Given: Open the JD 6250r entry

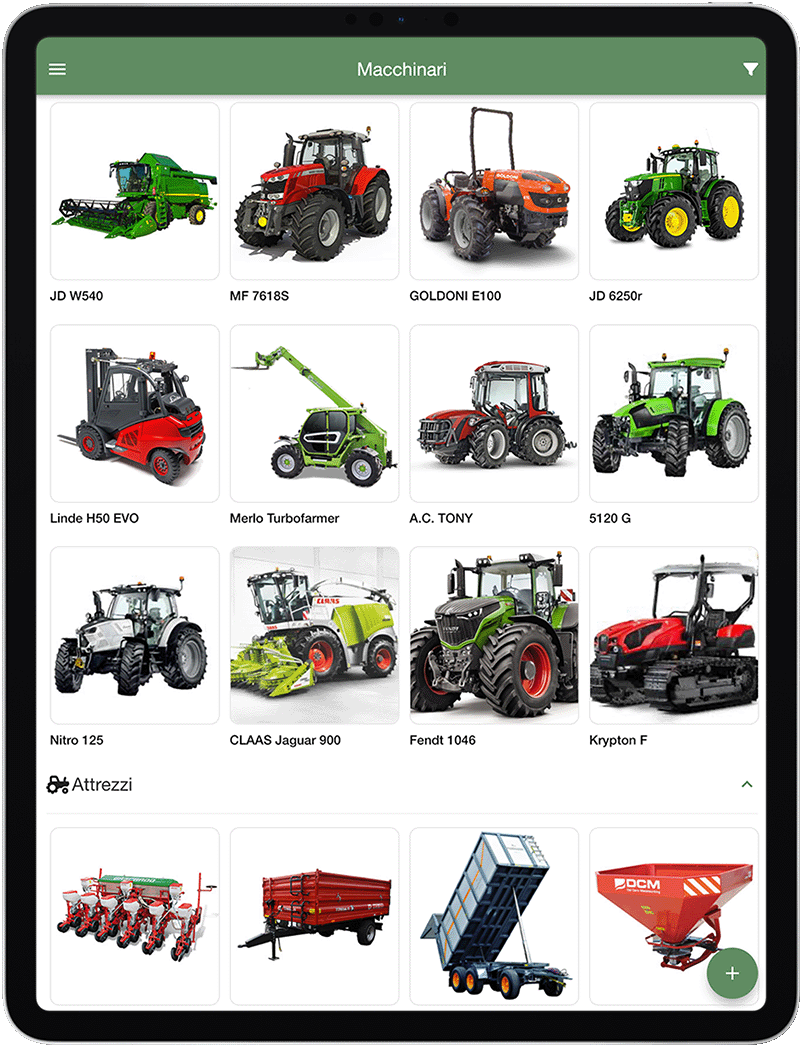Looking at the screenshot, I should pos(675,192).
